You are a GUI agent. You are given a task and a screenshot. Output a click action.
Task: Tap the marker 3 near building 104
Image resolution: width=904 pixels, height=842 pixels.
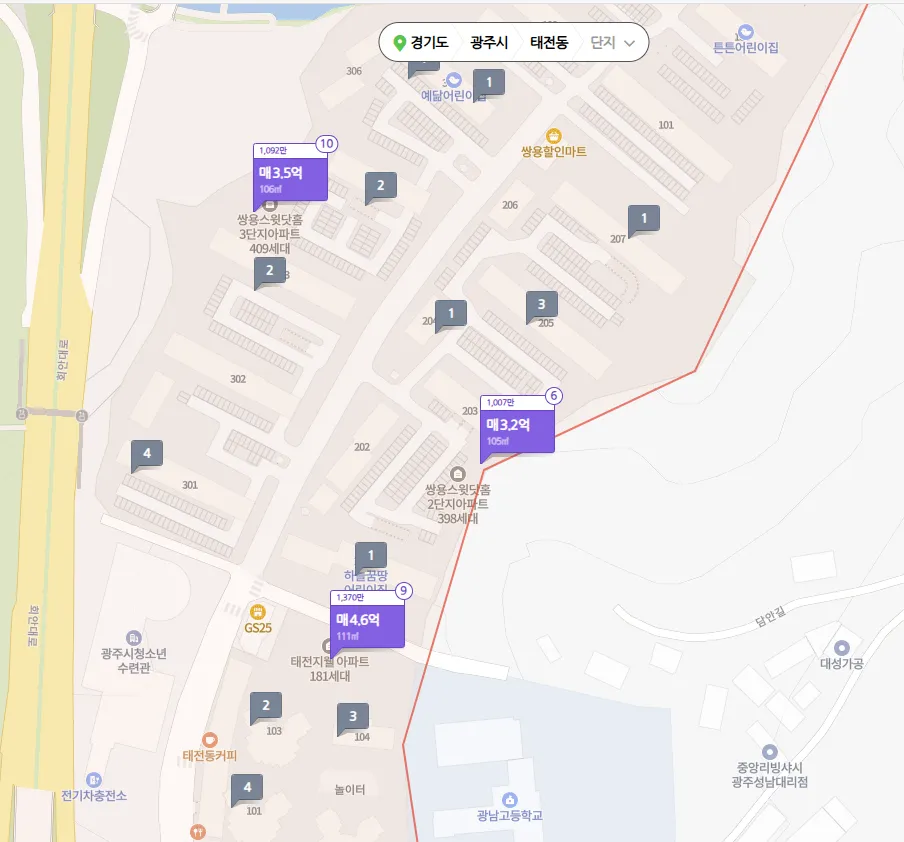353,716
